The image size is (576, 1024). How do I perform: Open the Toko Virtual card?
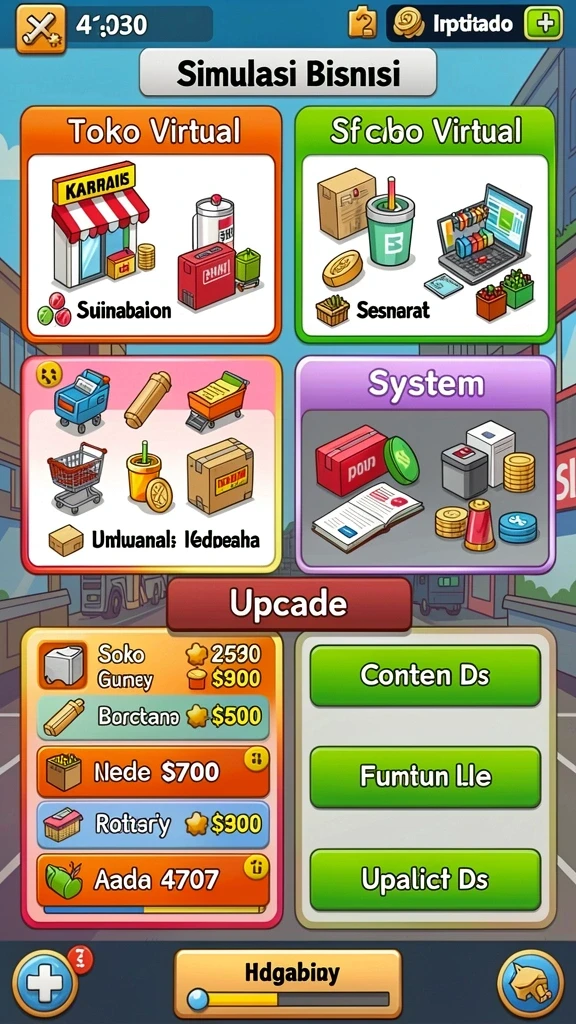[152, 225]
